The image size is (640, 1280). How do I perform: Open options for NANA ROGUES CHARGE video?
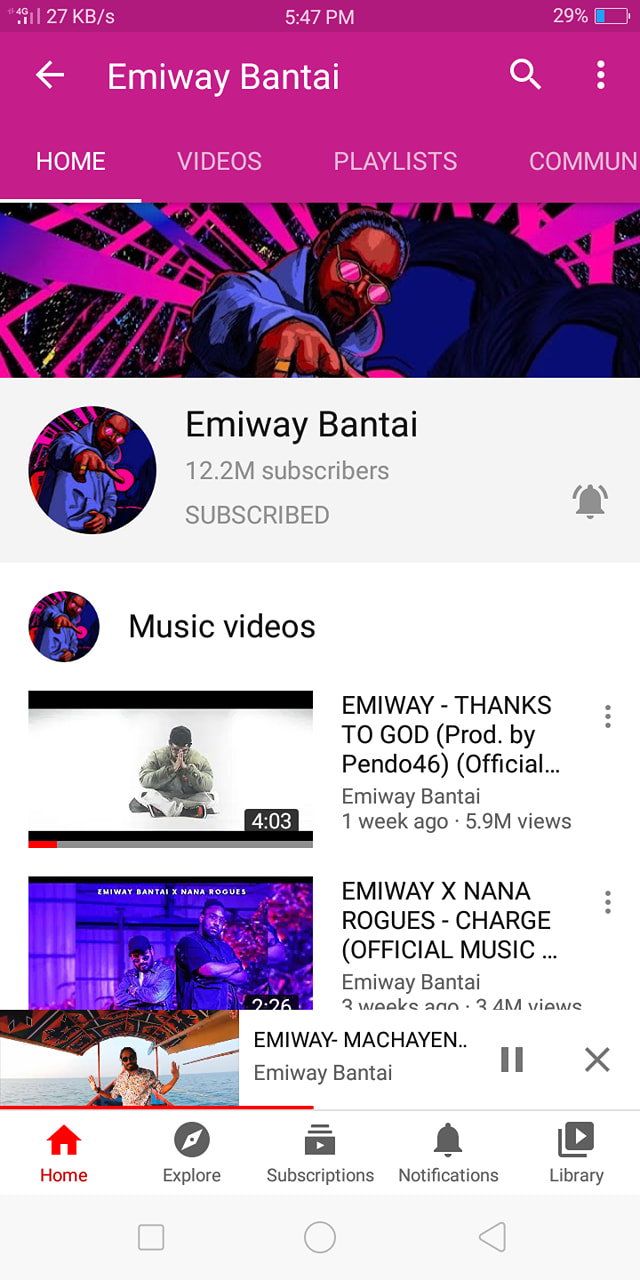pyautogui.click(x=607, y=902)
